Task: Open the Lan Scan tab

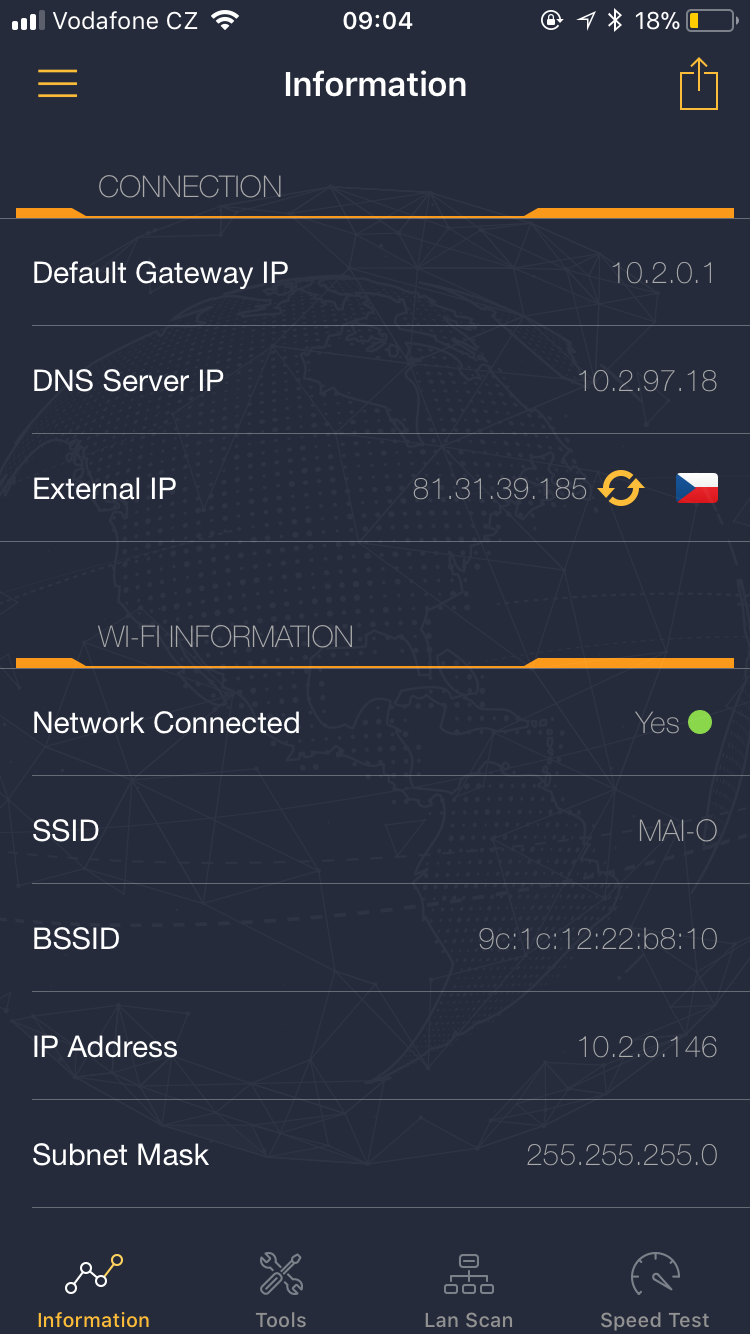Action: (468, 1290)
